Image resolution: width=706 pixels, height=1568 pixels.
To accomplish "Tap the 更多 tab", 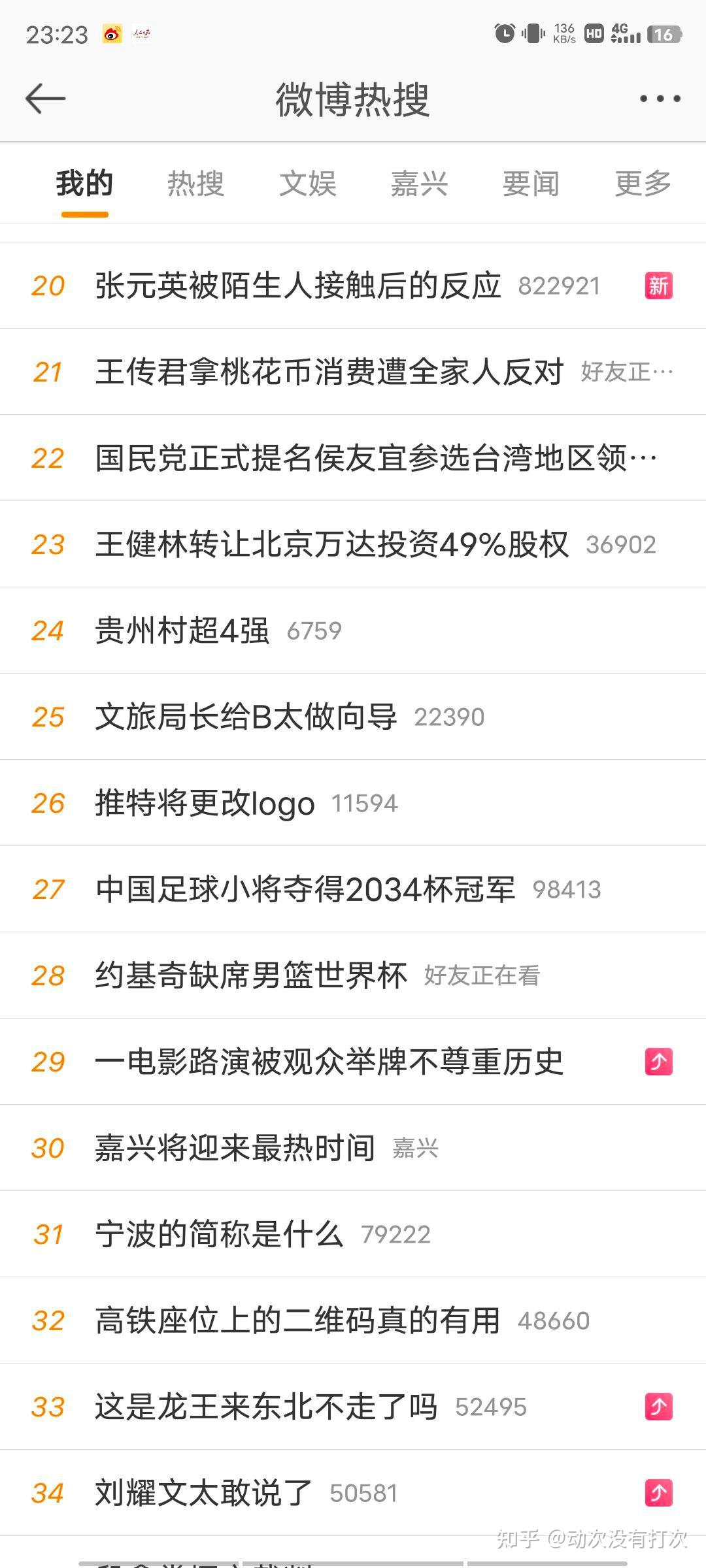I will point(643,183).
